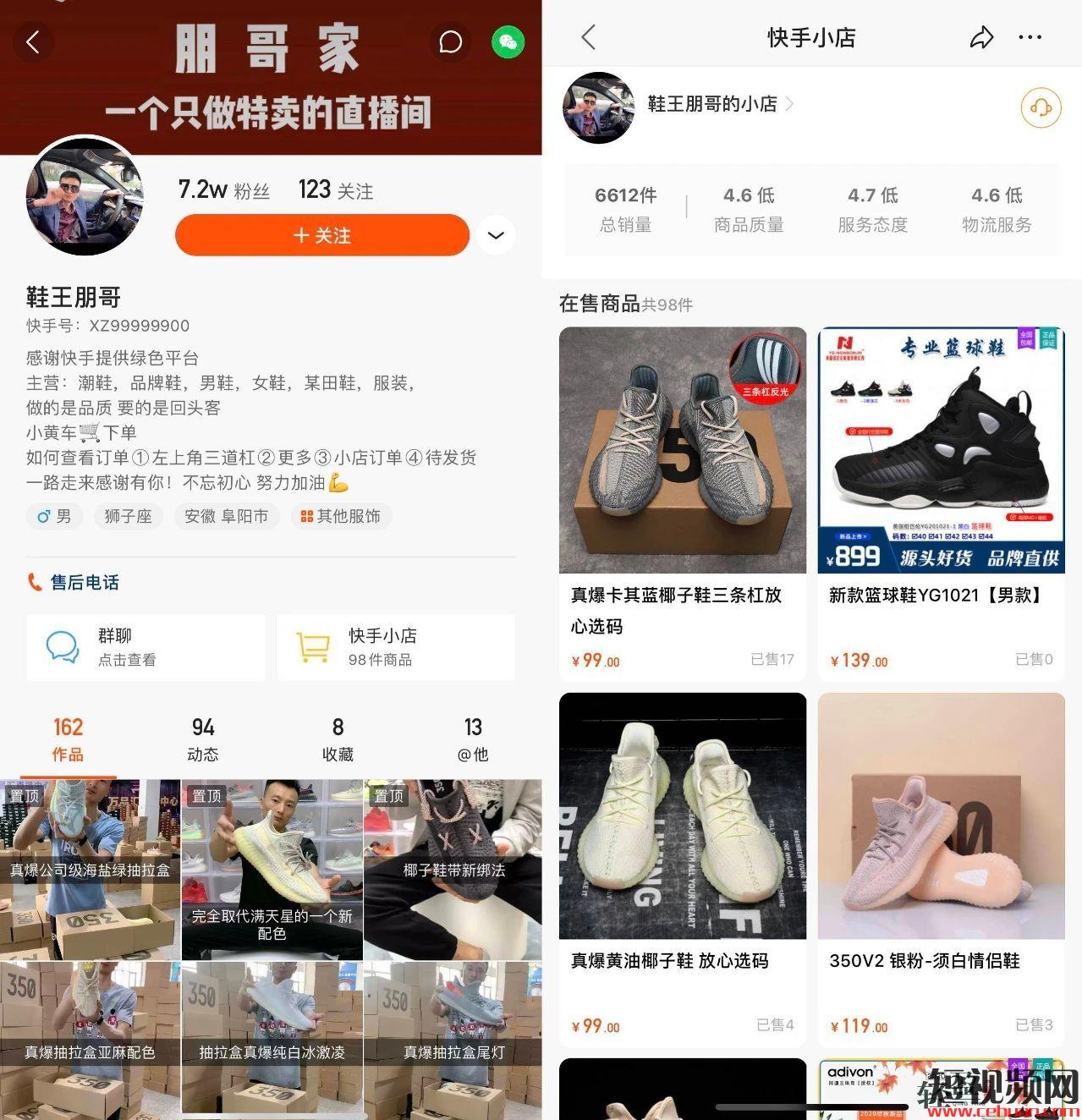Call the 售后电话 after-sales number
This screenshot has width=1082, height=1120.
(74, 582)
